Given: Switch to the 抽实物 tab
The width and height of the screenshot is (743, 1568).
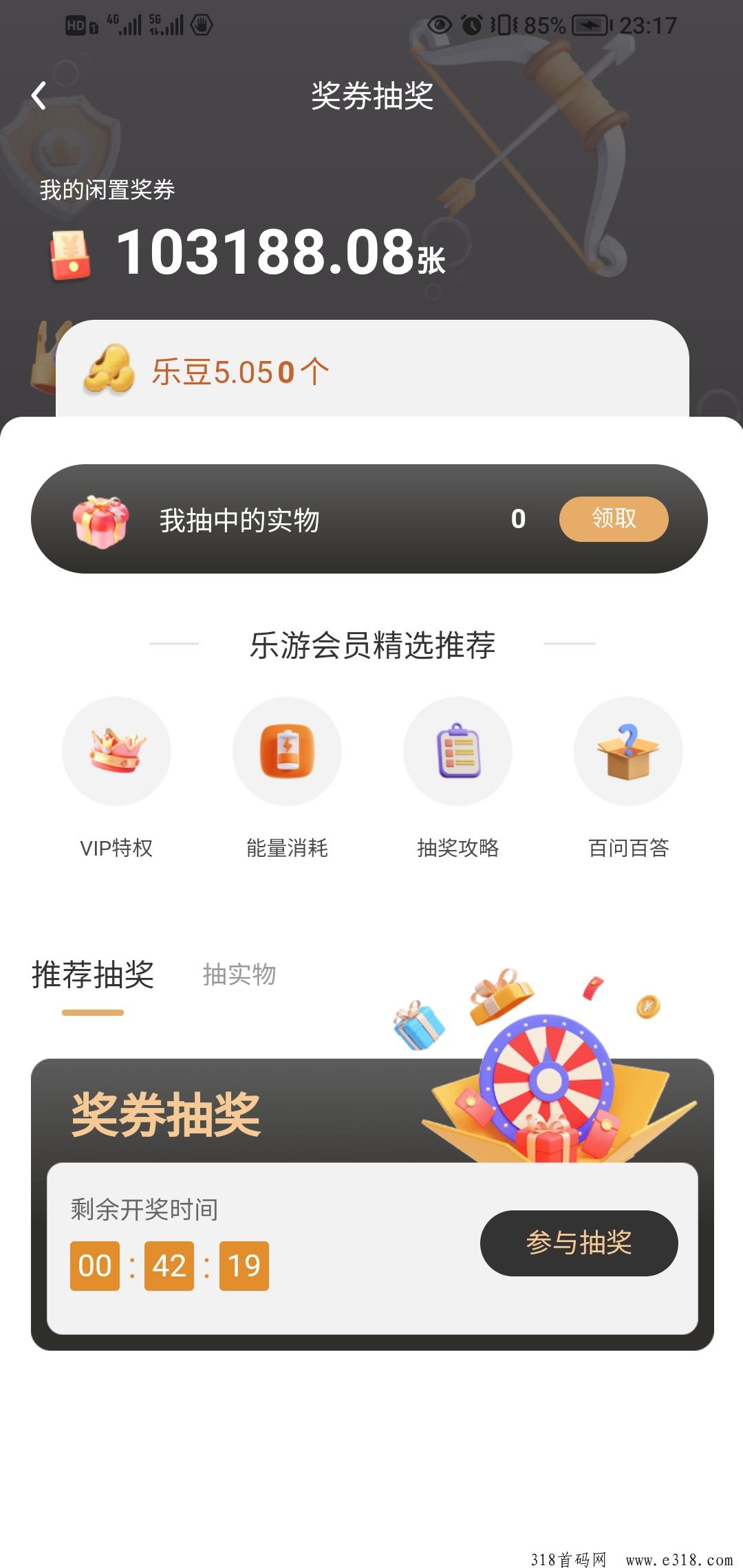Looking at the screenshot, I should 239,974.
